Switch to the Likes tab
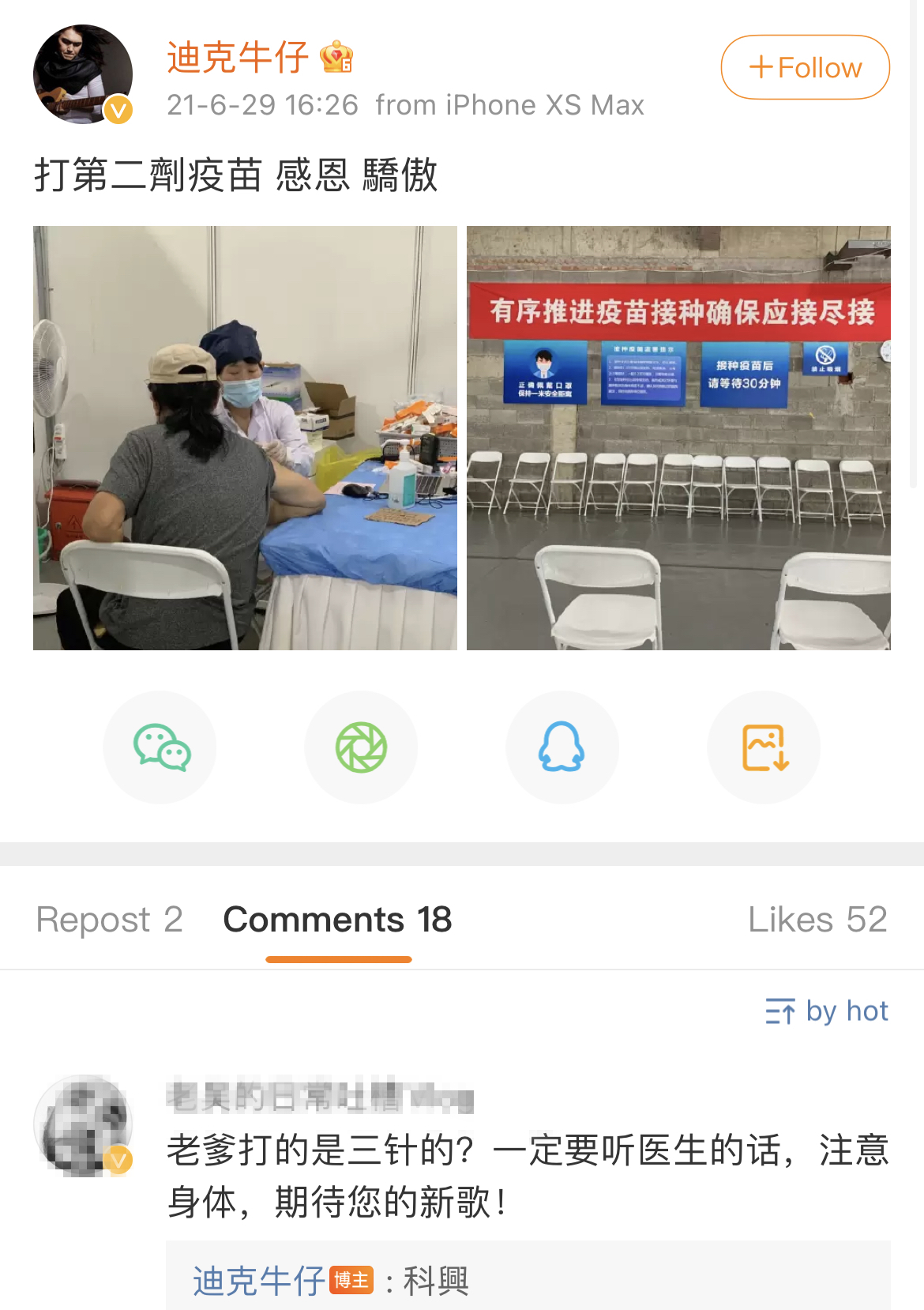 [817, 920]
